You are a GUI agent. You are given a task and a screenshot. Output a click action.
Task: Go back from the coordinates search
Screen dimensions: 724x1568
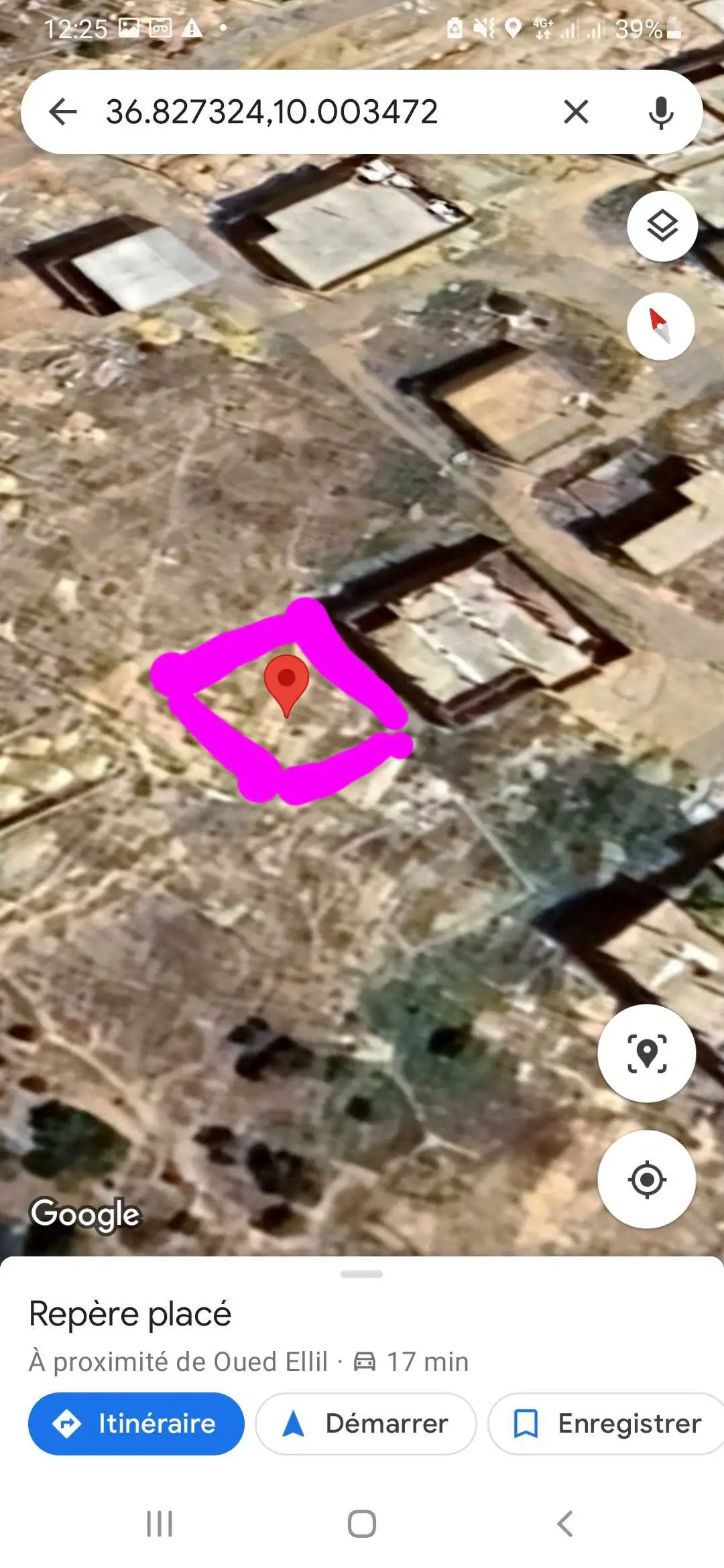[x=64, y=111]
